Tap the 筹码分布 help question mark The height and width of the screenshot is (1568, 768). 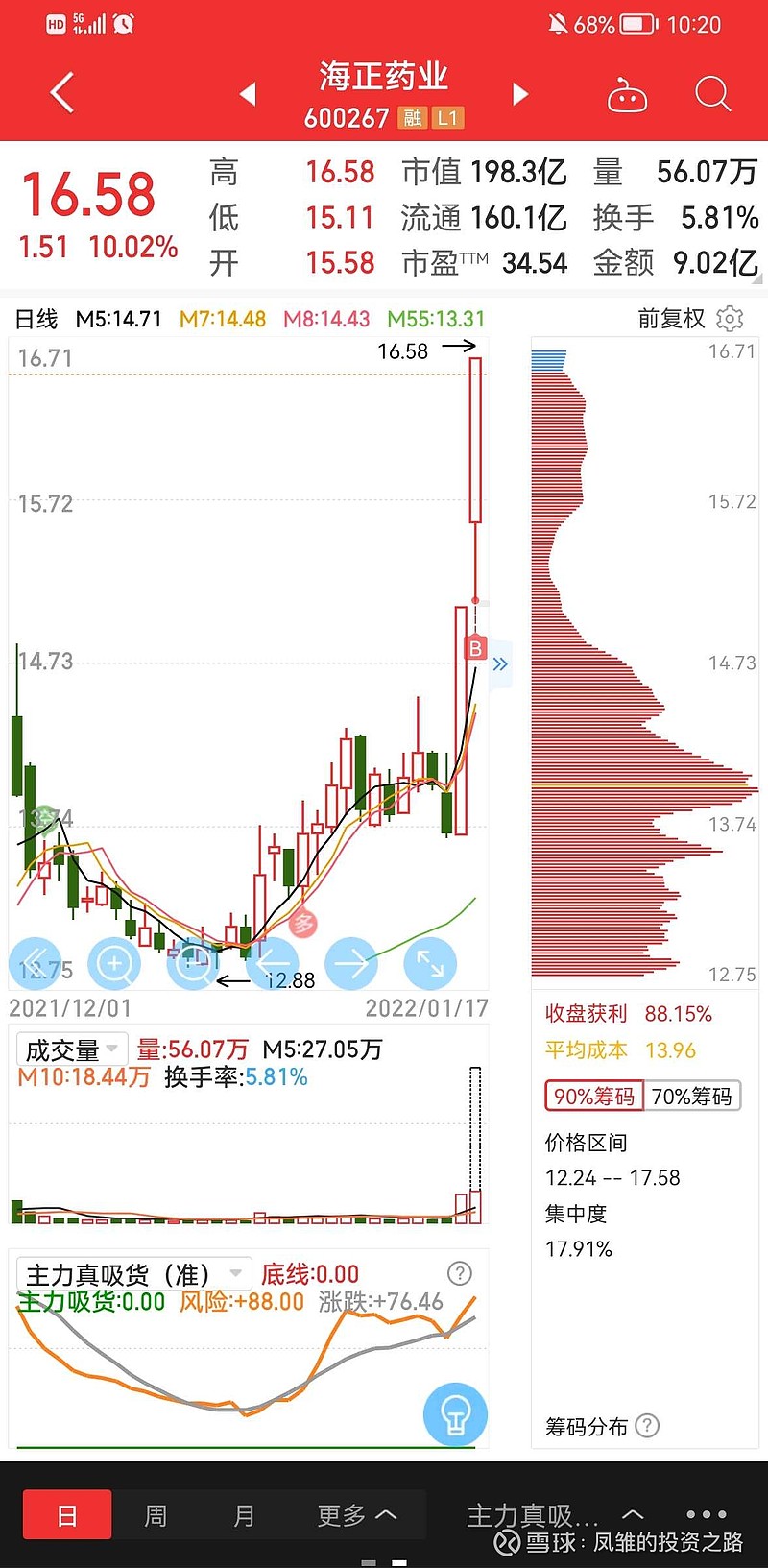(x=647, y=1428)
